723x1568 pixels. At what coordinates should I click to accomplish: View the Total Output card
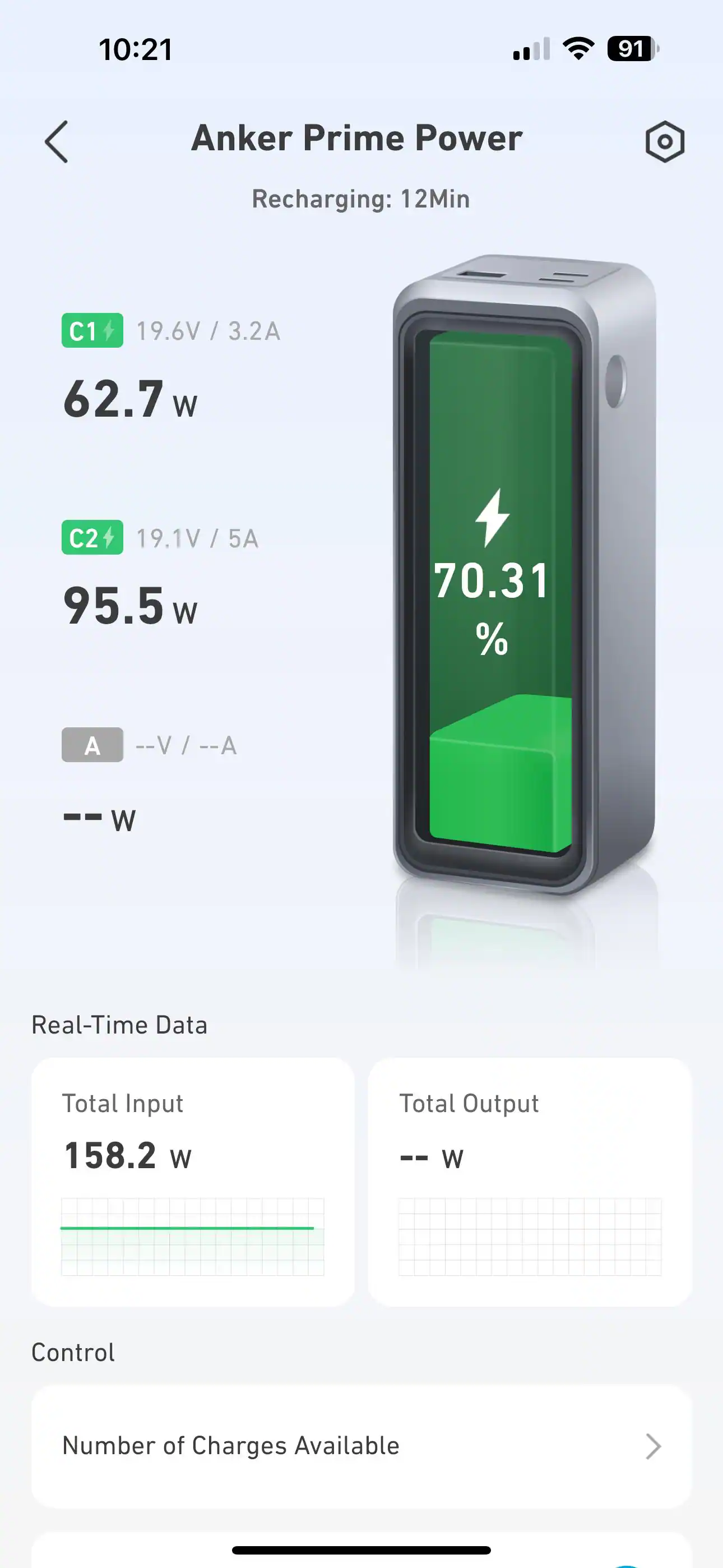point(530,1181)
